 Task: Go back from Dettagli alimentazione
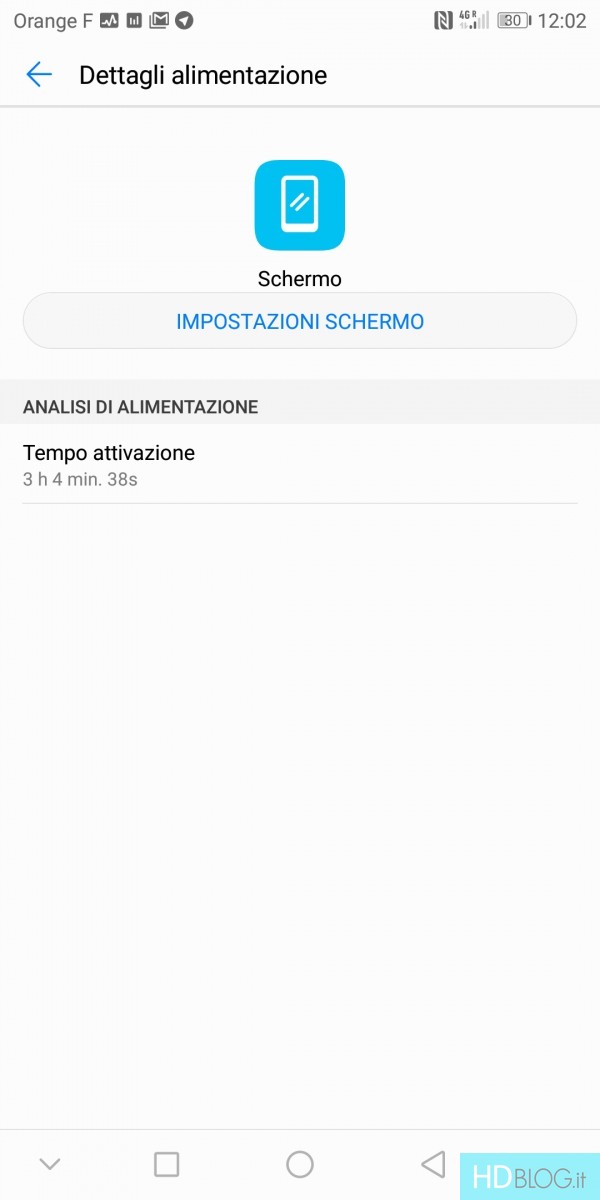click(39, 74)
